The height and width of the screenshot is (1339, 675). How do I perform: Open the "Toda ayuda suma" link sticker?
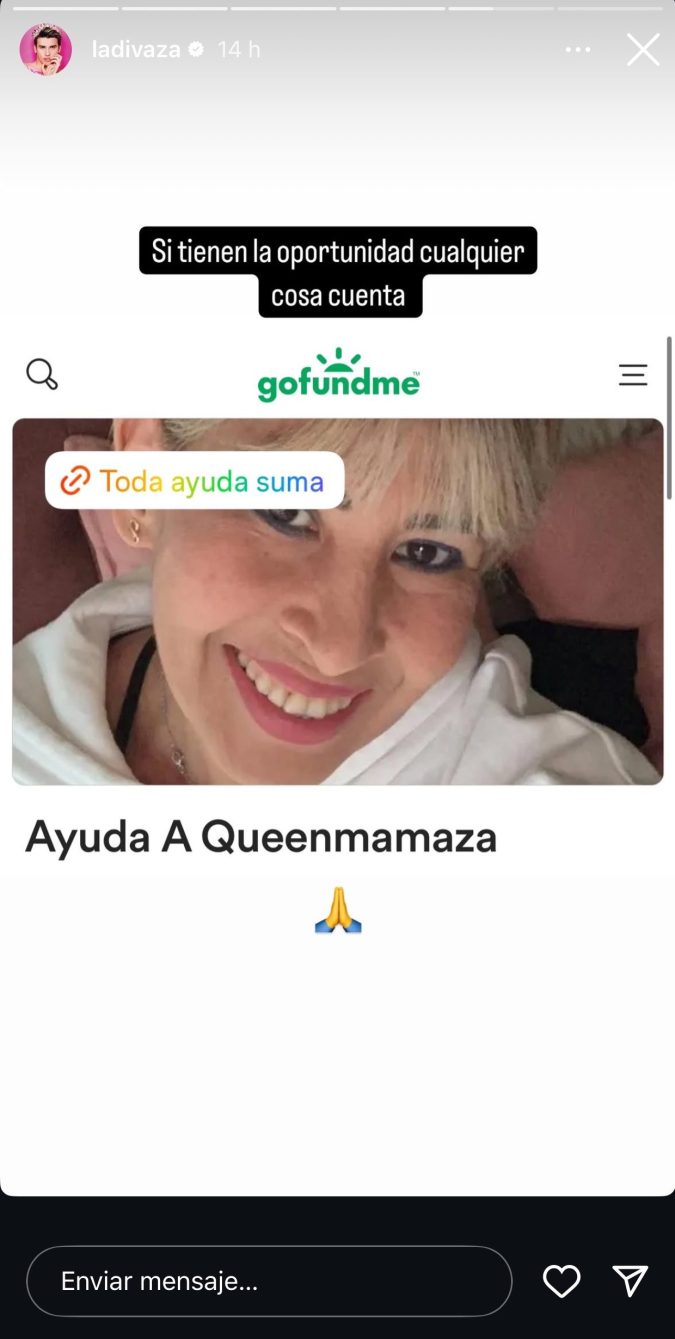195,481
